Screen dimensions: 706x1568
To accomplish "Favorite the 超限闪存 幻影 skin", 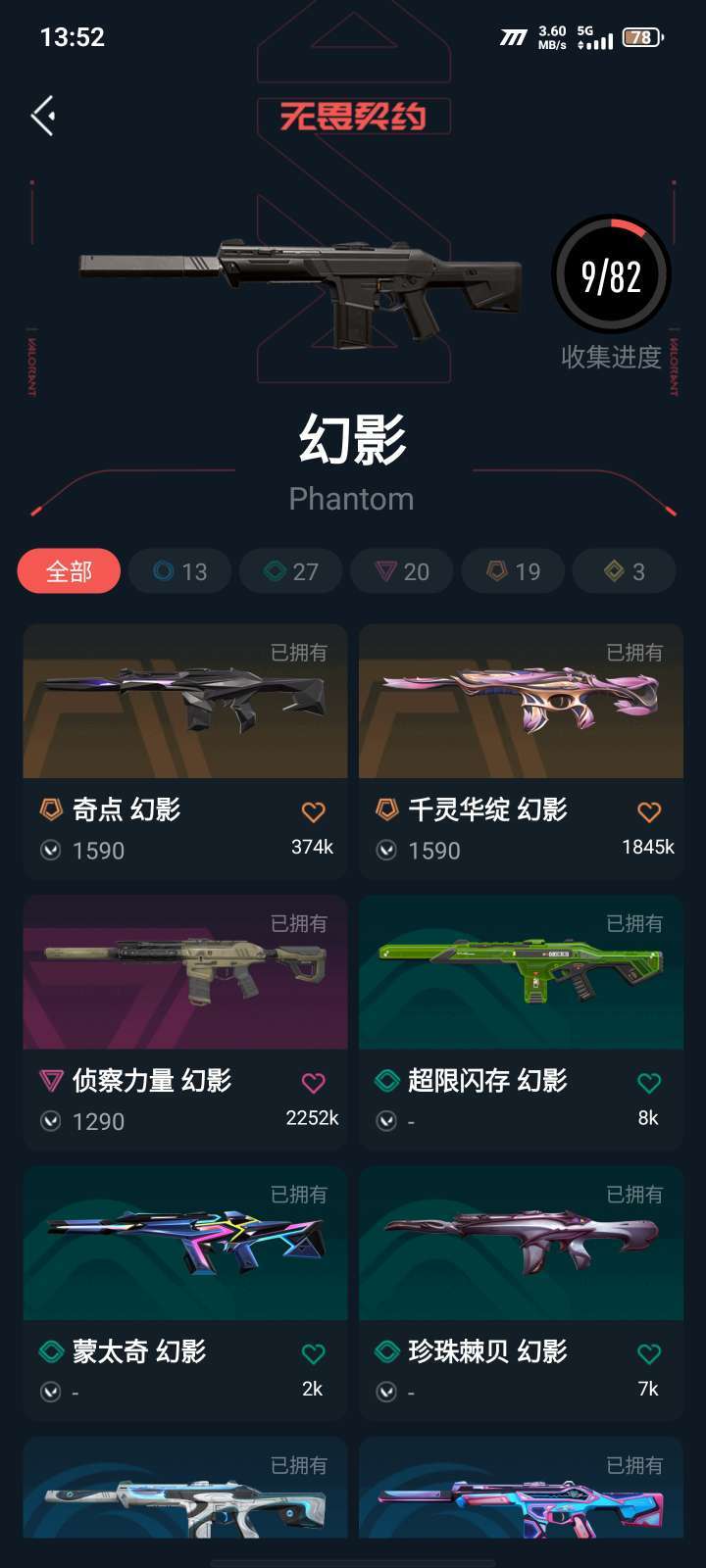I will point(648,1083).
